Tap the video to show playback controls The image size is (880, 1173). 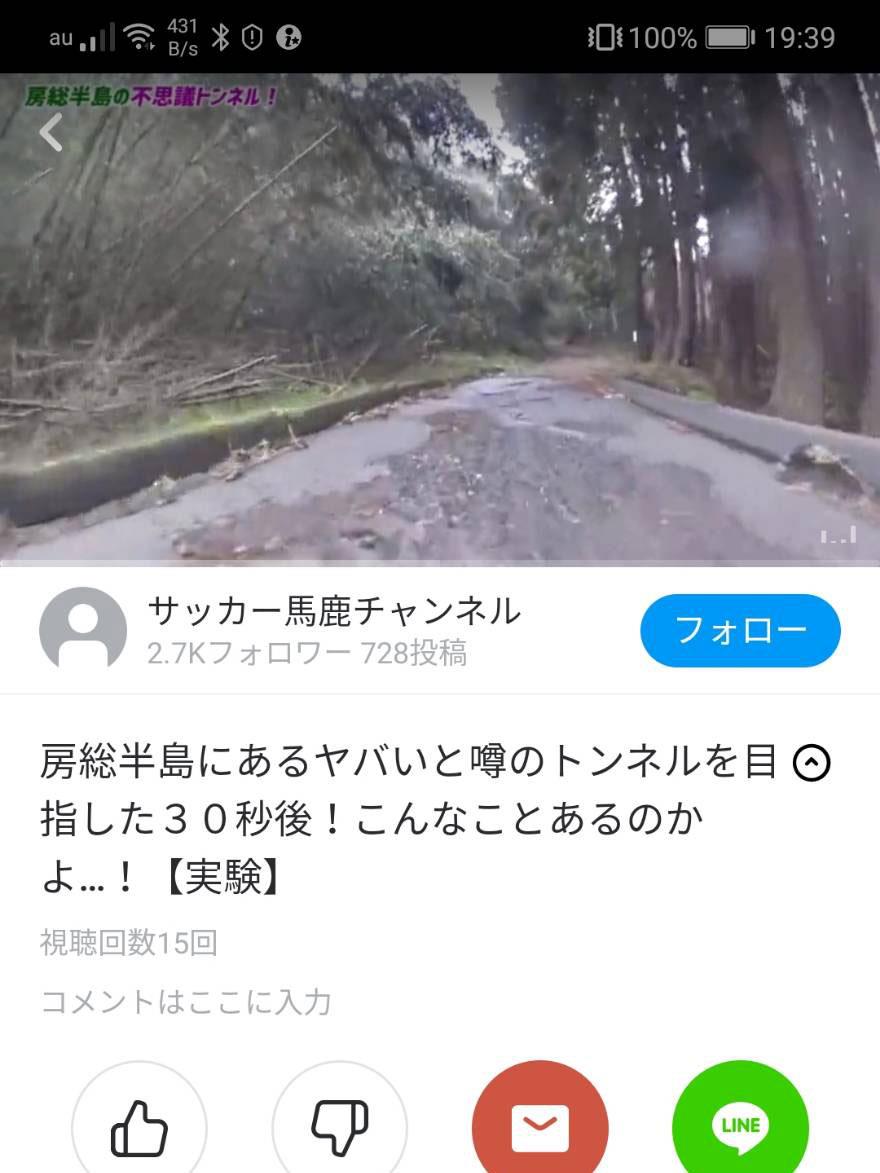(440, 330)
